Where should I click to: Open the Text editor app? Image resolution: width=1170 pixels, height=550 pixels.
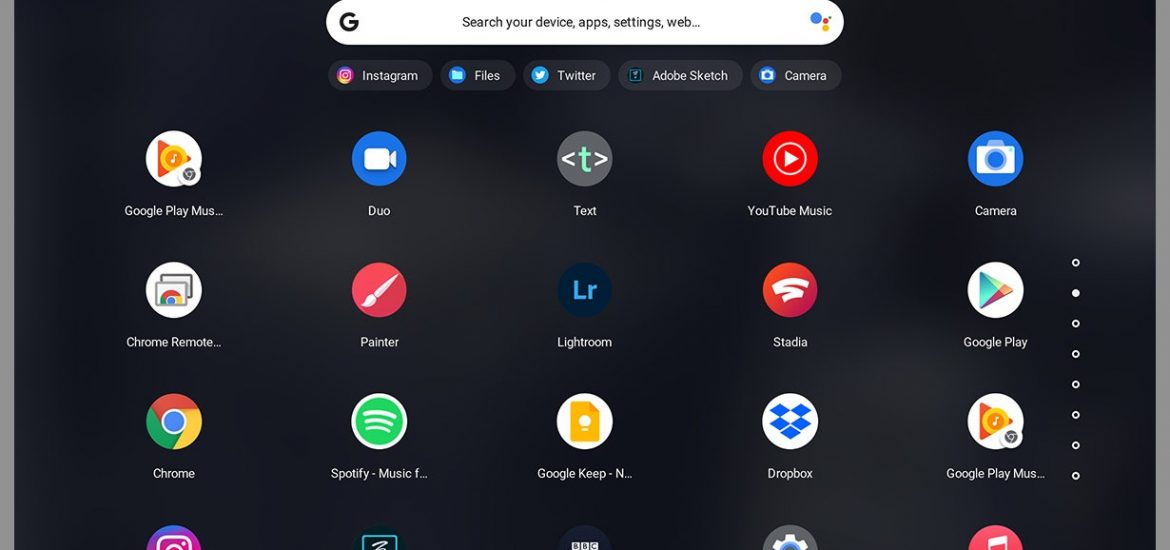585,159
